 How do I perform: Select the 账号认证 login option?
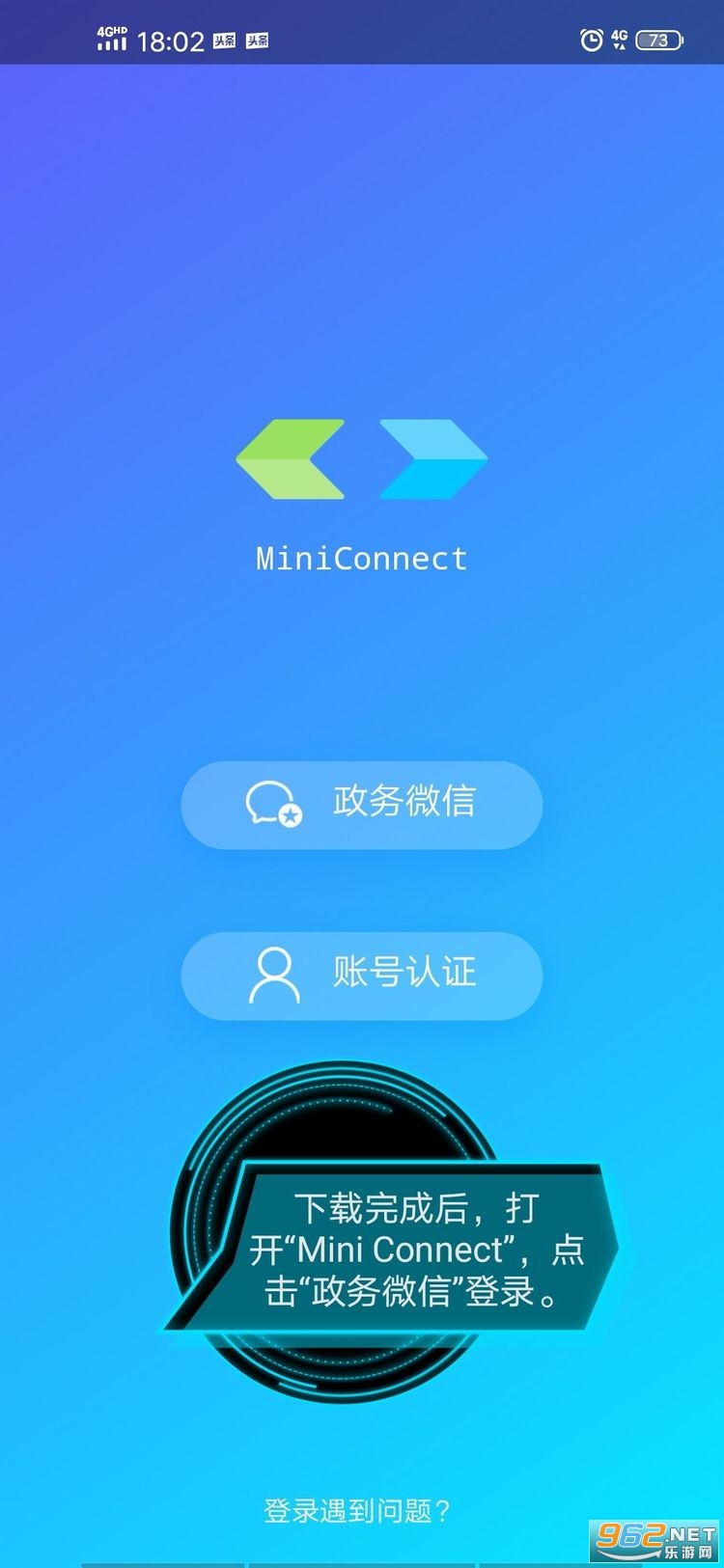(362, 976)
